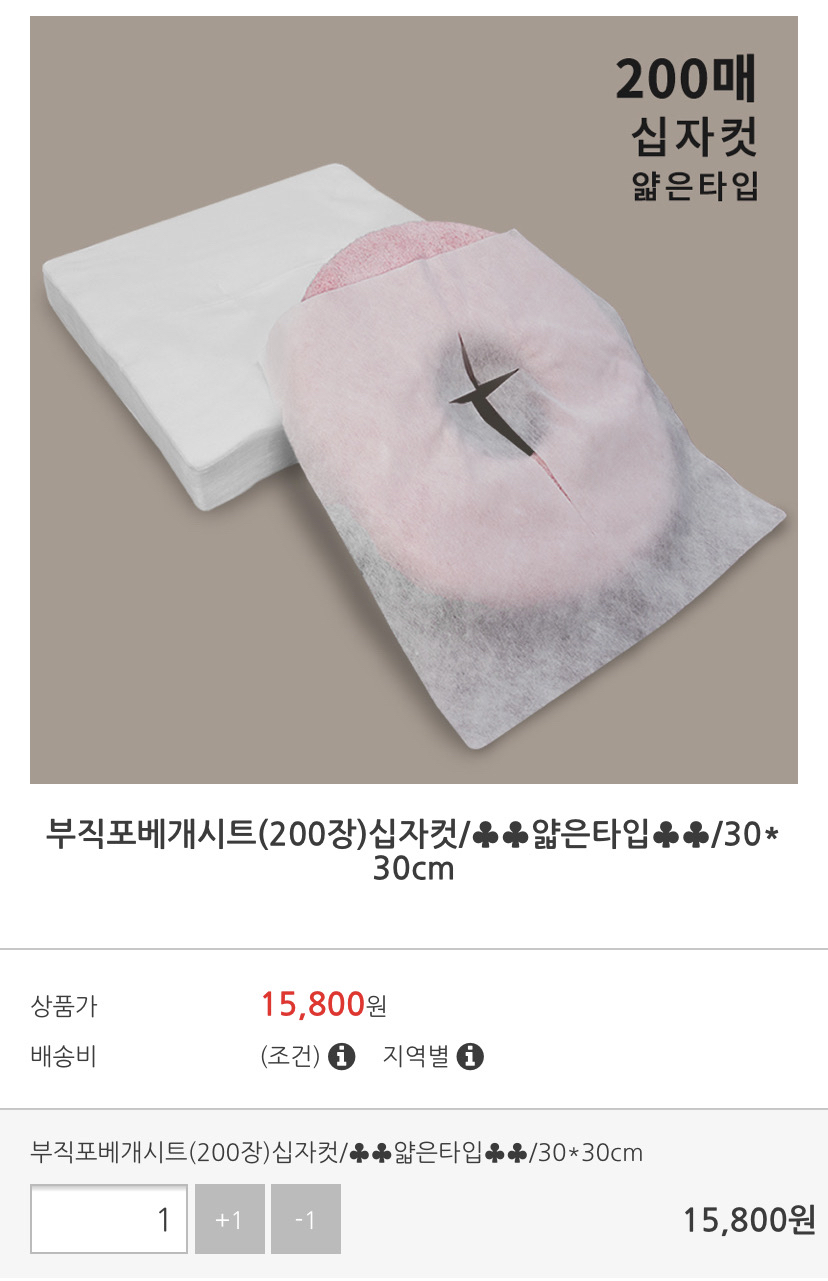Increase quantity using the increment control

[x=231, y=1219]
